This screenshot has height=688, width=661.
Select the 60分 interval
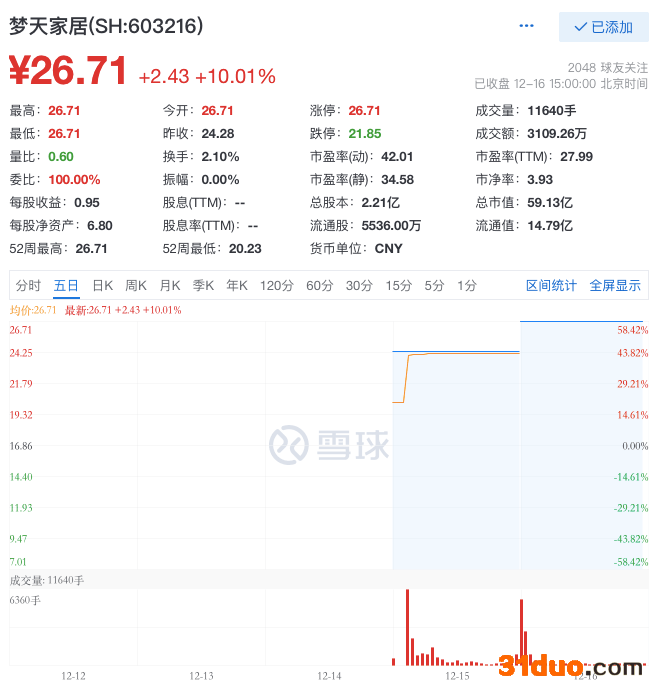point(320,286)
